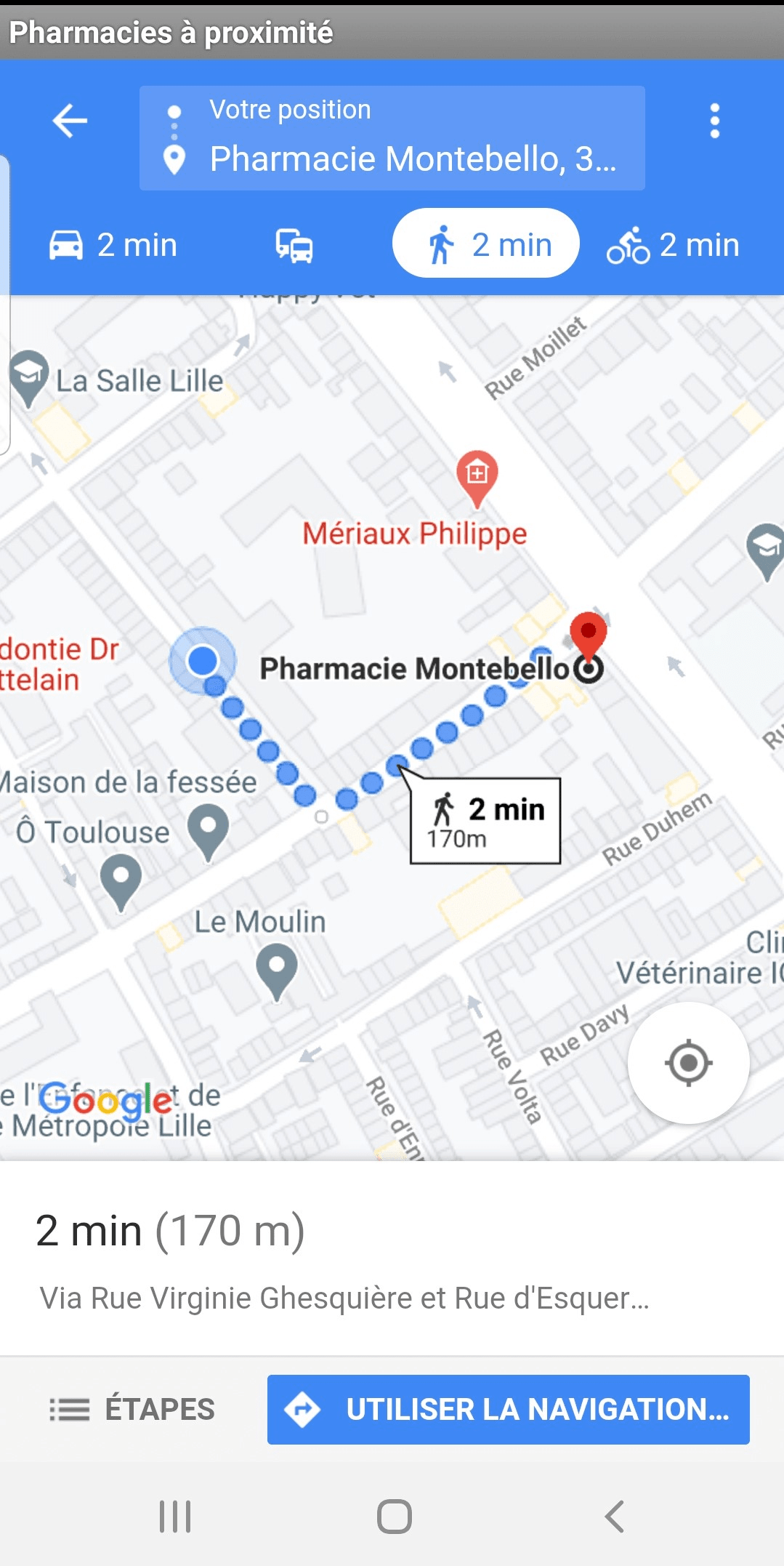
Task: Change the Pharmacie Montebello destination
Action: [x=392, y=159]
